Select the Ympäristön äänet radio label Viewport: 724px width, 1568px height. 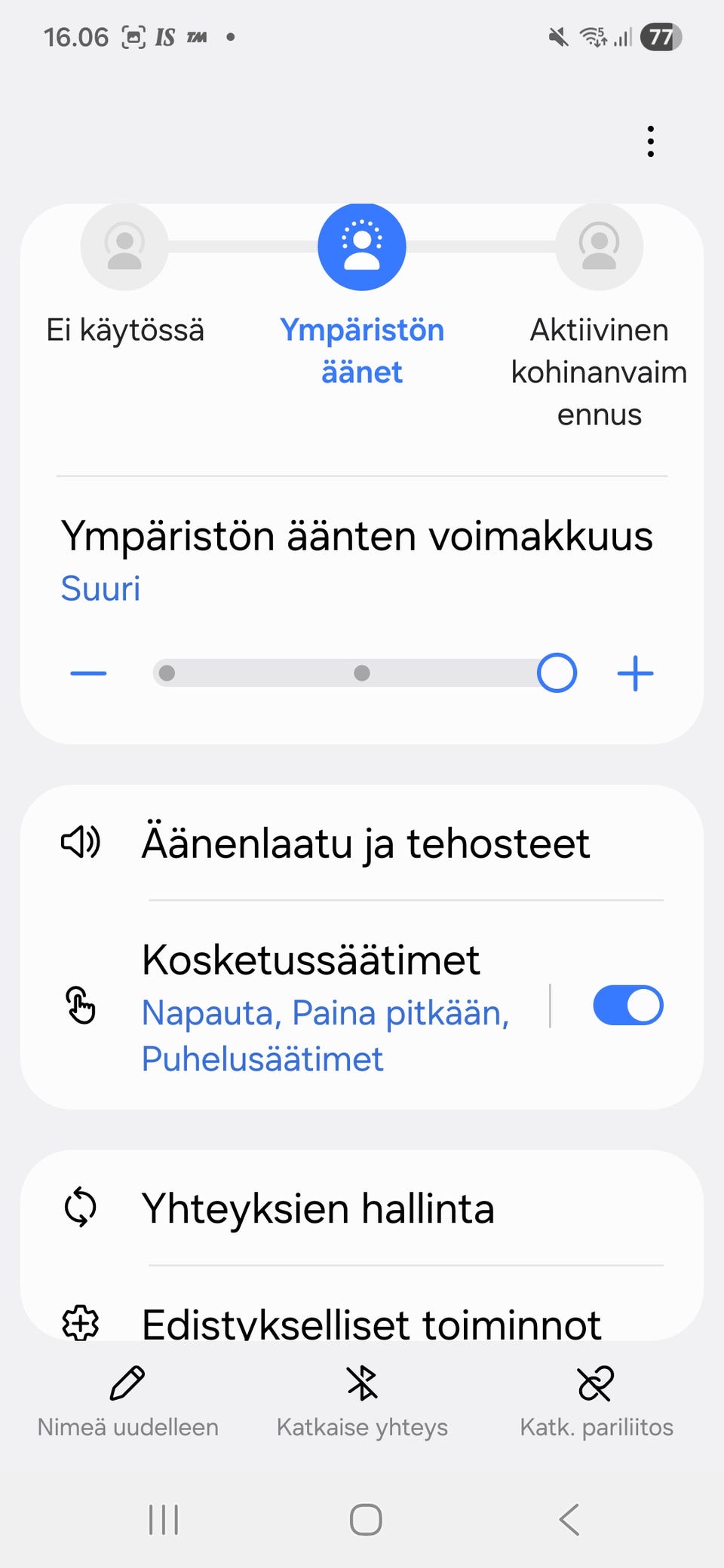[363, 349]
